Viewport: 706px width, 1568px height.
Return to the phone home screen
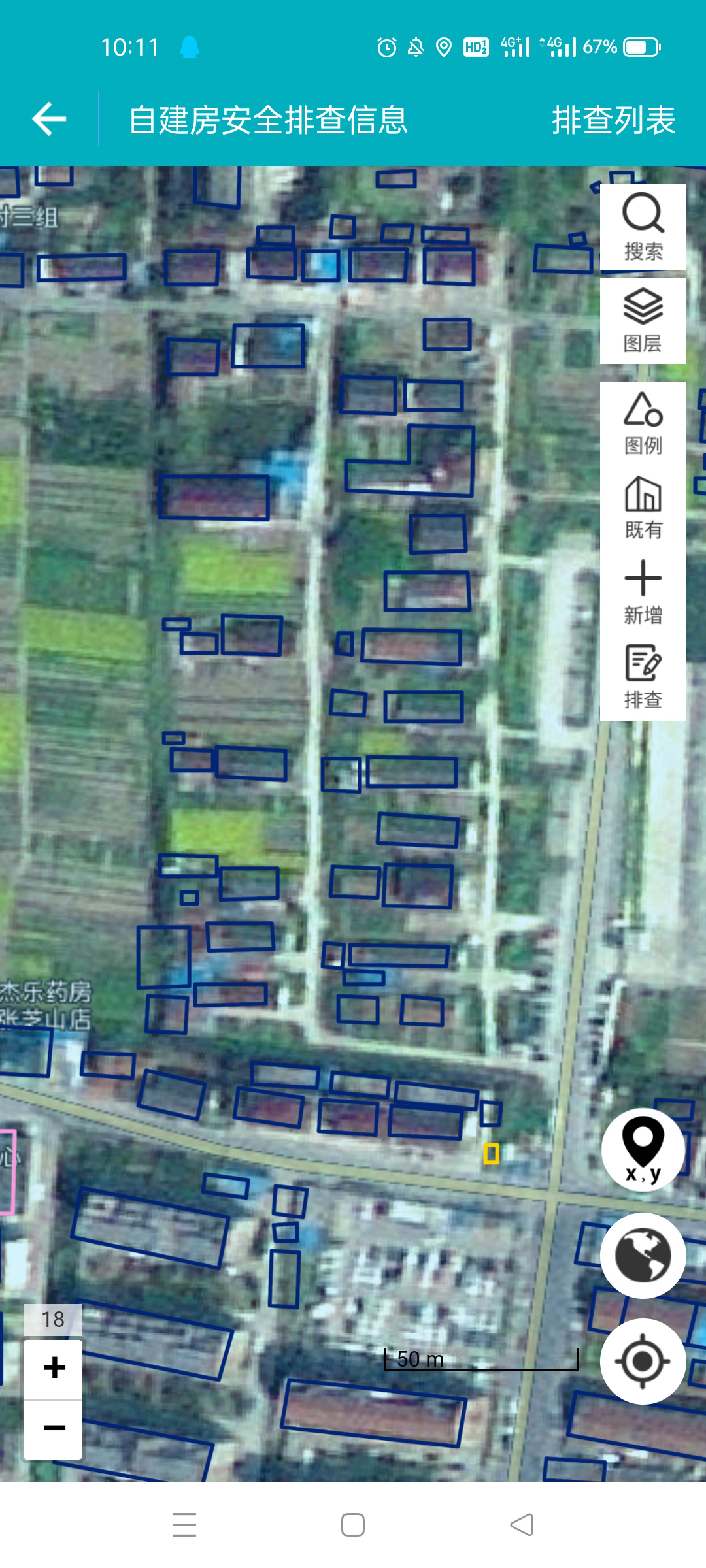point(353,1525)
